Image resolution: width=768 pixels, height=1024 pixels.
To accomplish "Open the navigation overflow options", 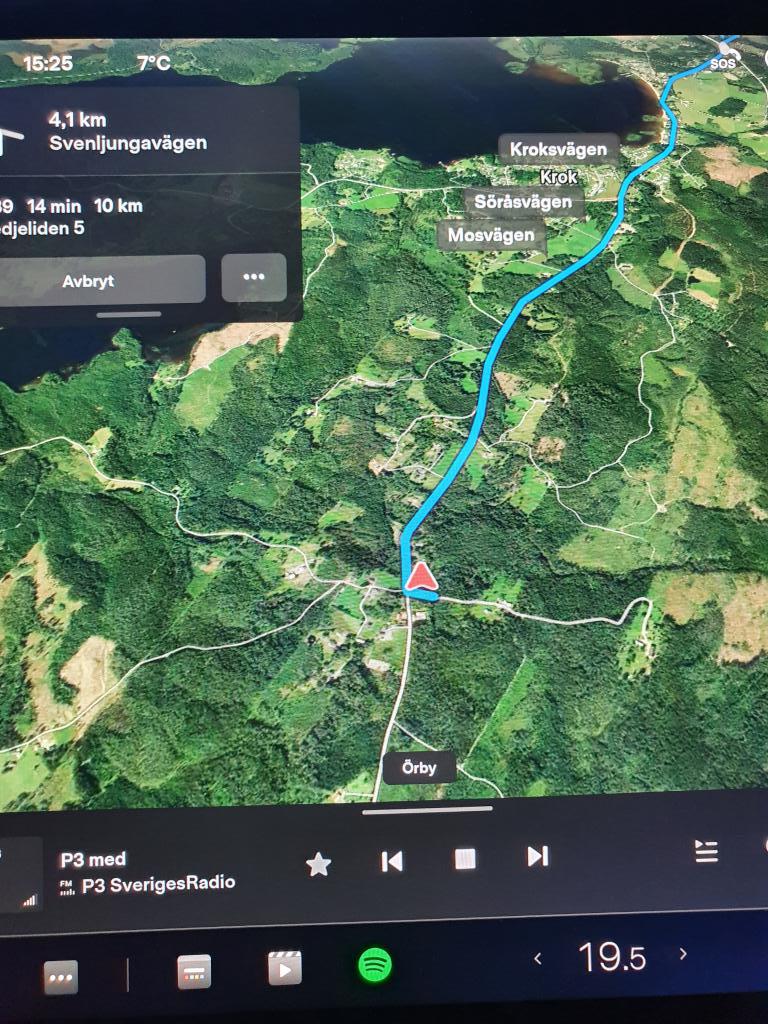I will (253, 277).
